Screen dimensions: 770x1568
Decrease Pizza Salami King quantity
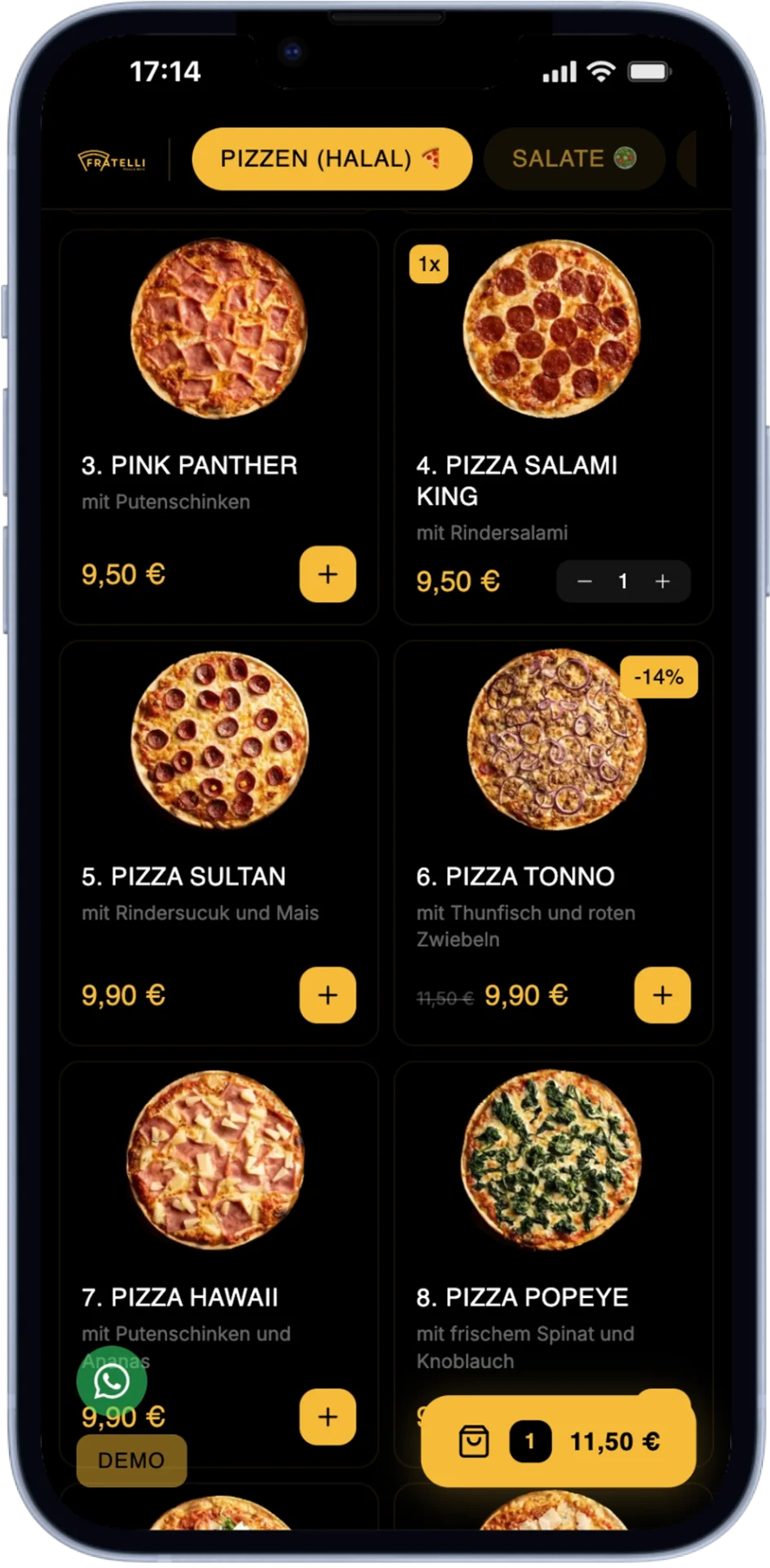point(584,581)
